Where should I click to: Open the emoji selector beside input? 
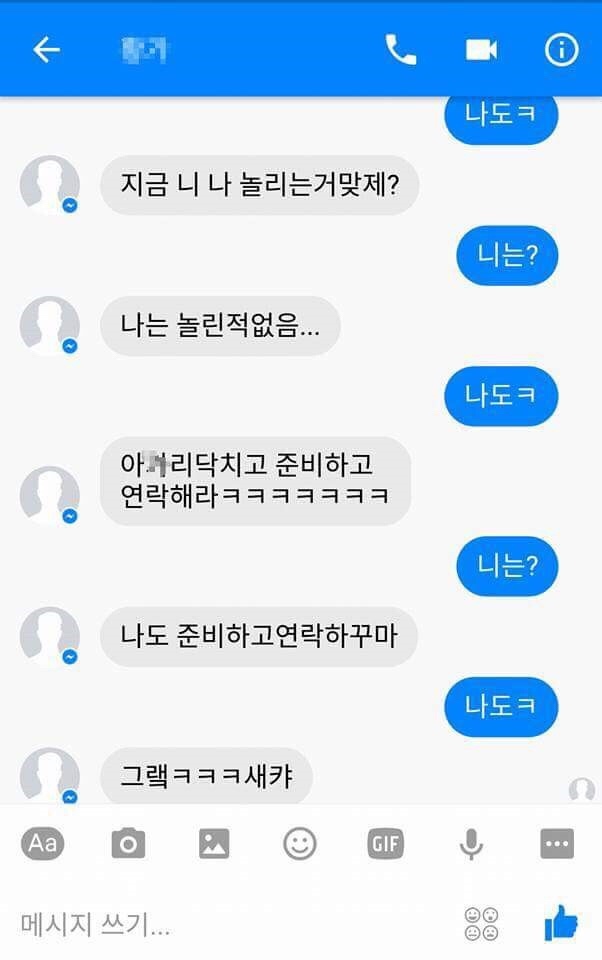[482, 923]
